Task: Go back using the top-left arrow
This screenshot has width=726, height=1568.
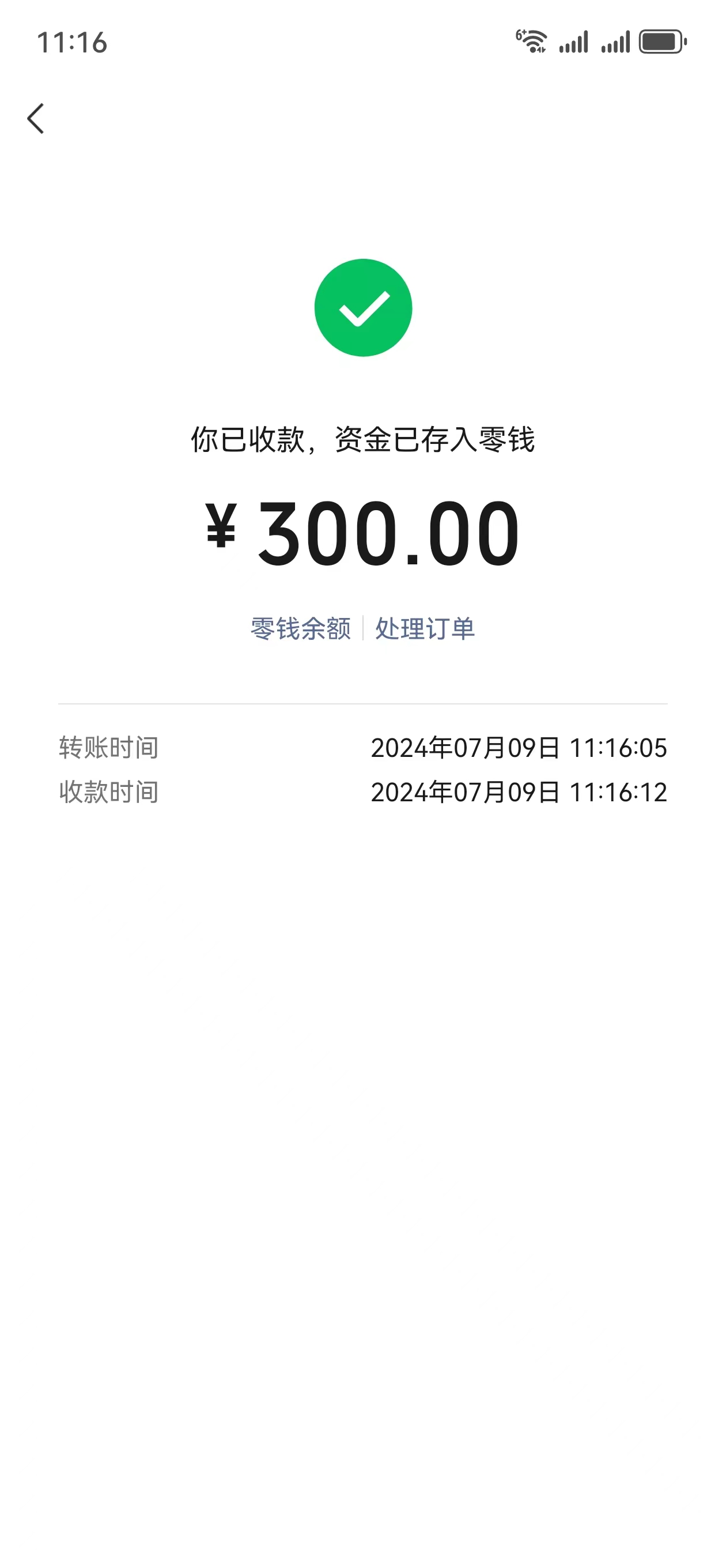Action: (36, 118)
